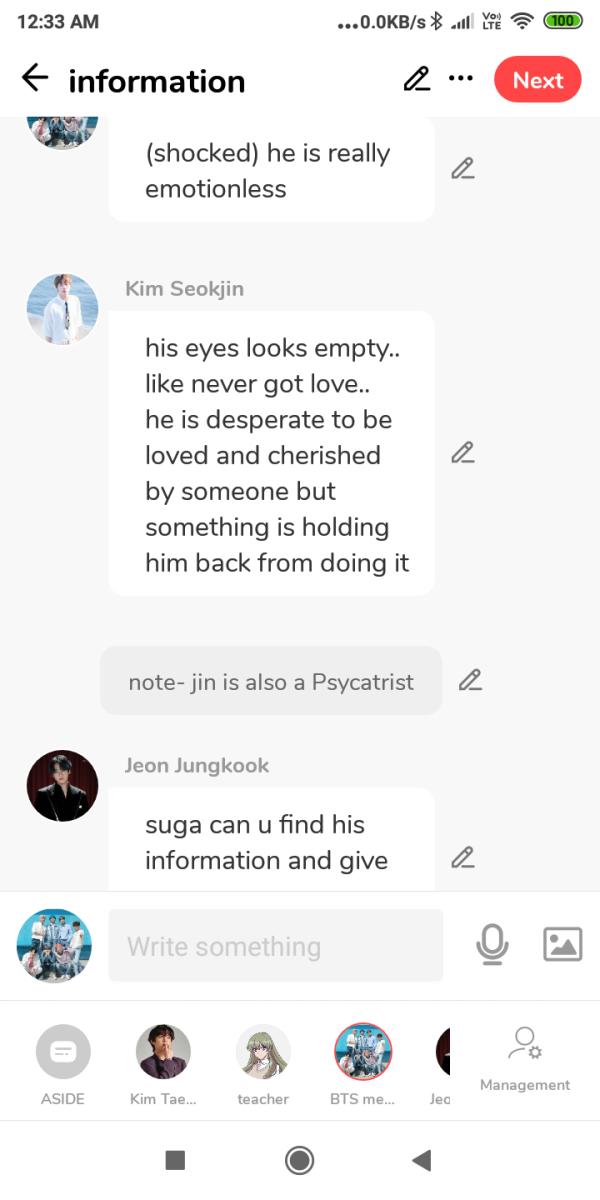Edit the "jin is also a Psycatrist" note
600x1200 pixels.
470,681
